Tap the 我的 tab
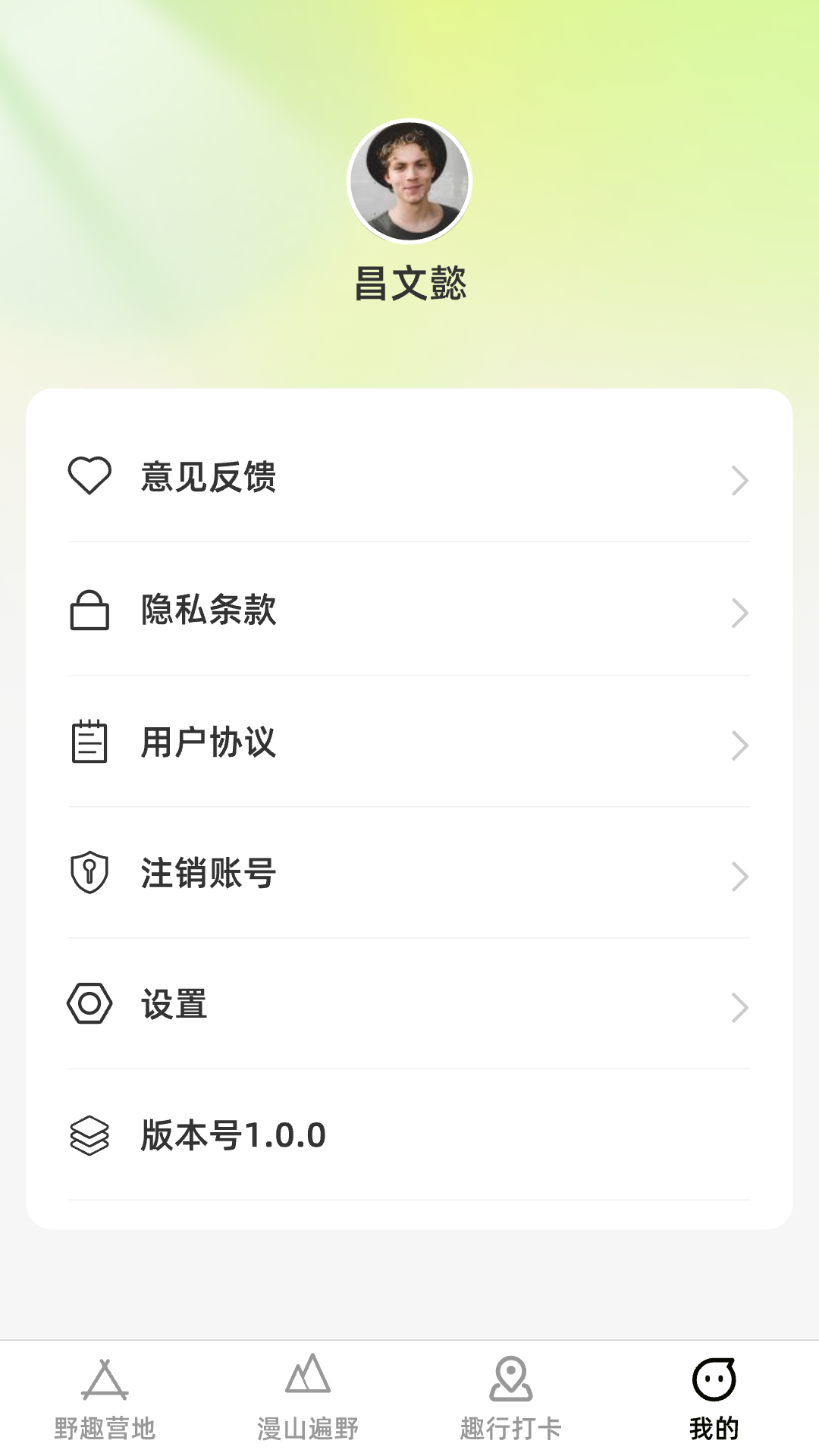Image resolution: width=819 pixels, height=1456 pixels. (714, 1399)
